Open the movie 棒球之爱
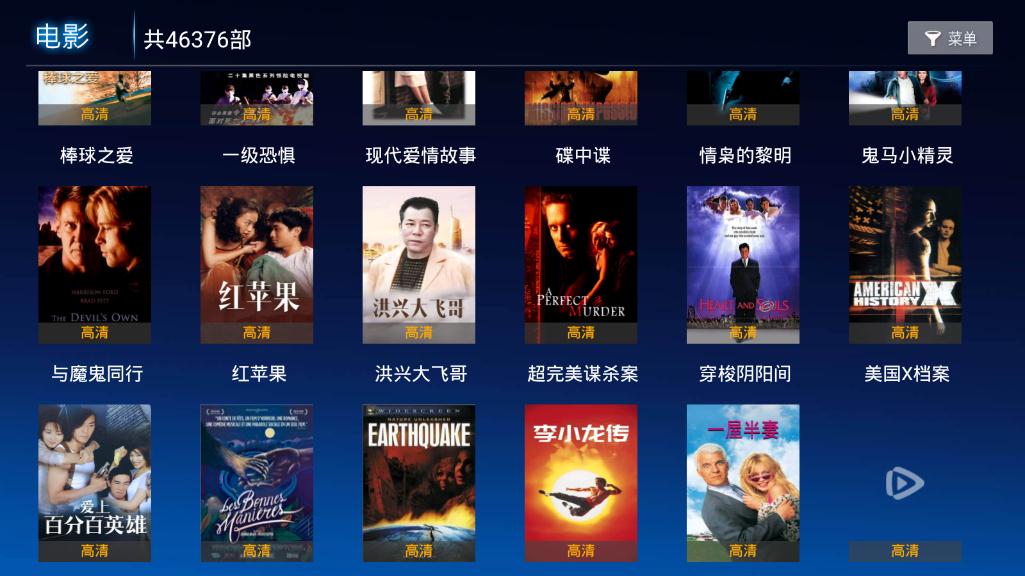The image size is (1025, 576). point(95,98)
